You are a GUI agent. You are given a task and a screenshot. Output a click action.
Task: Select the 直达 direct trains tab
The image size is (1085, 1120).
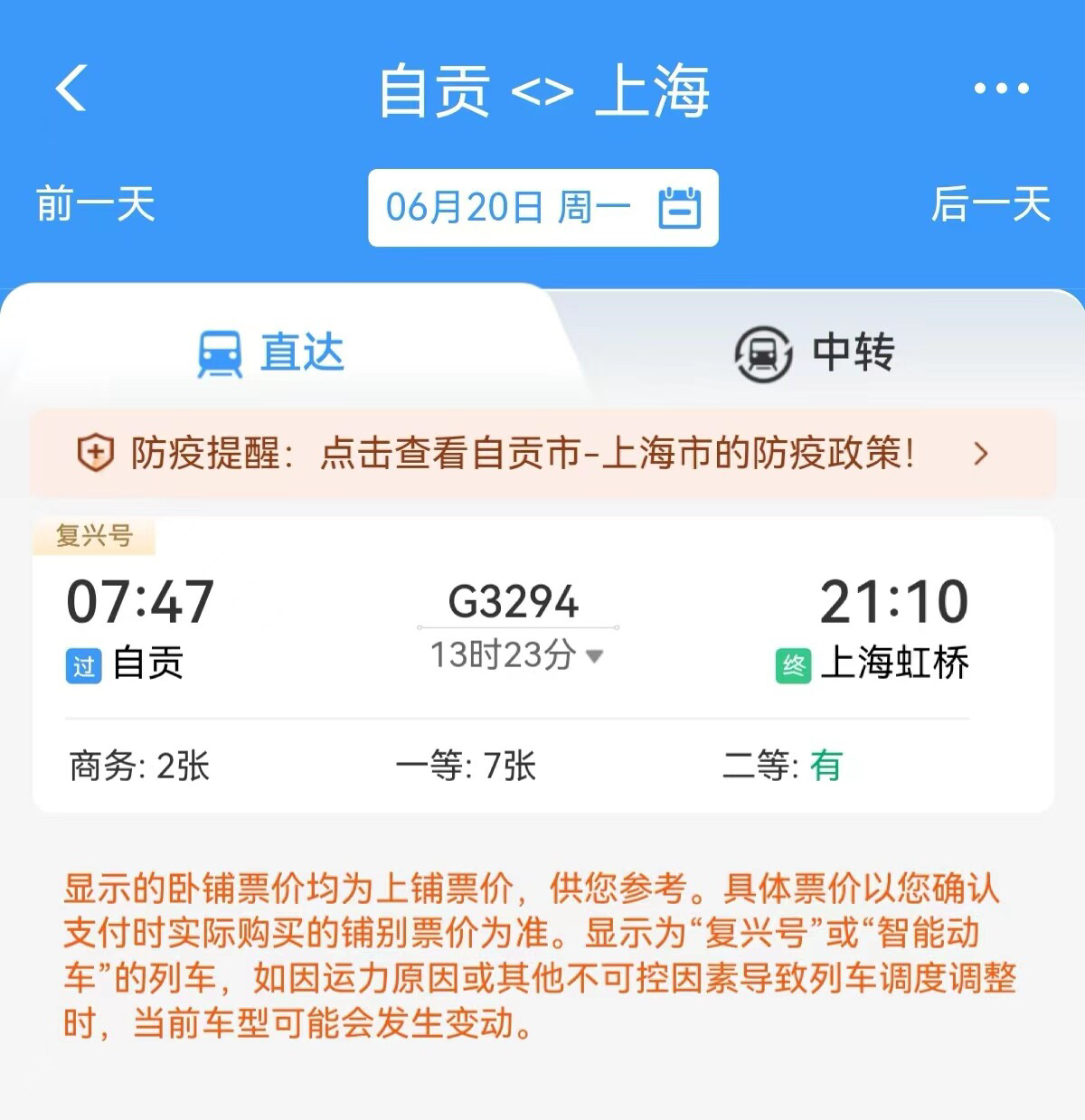[271, 353]
